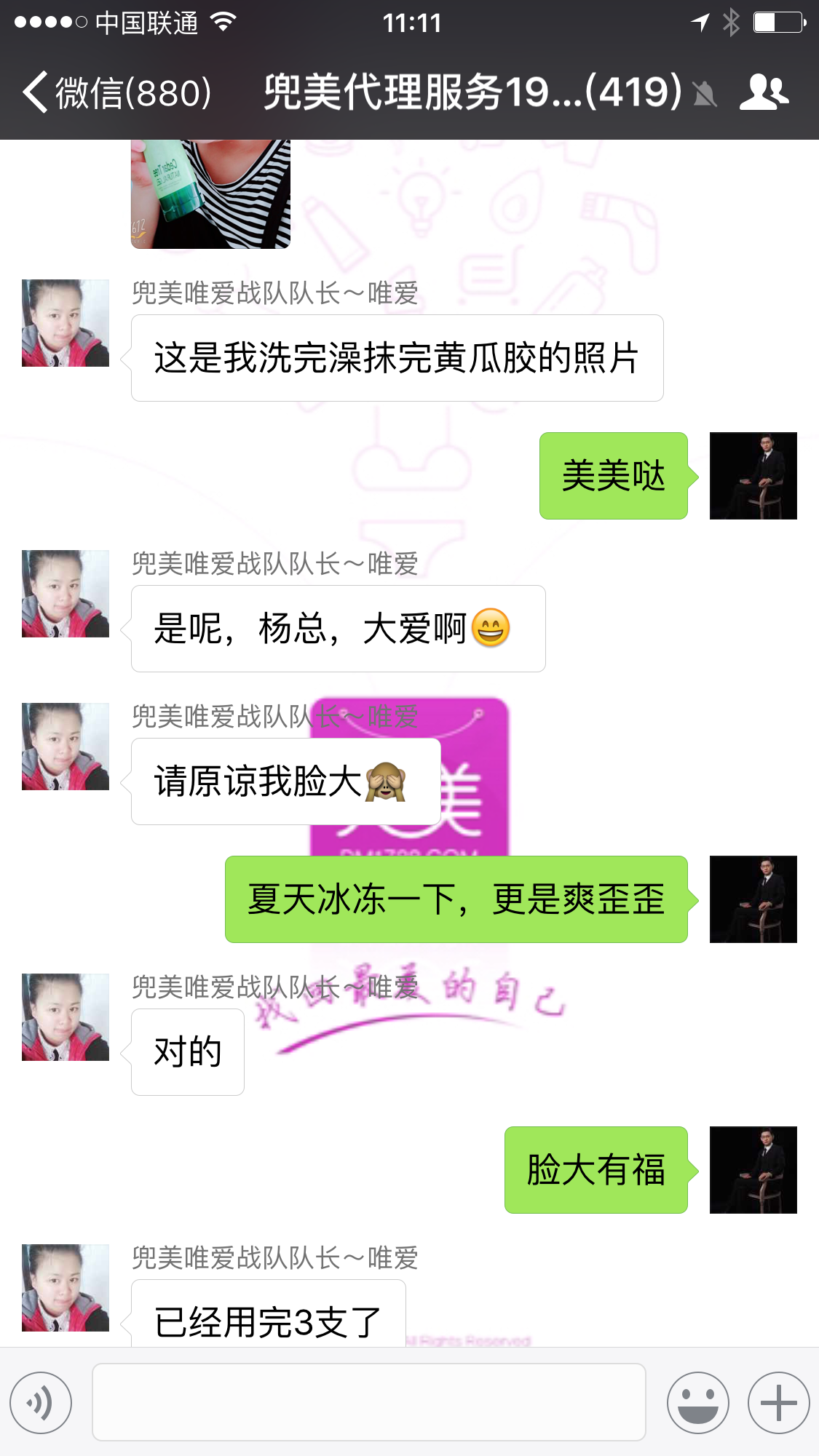
Task: Open the emoji sticker panel
Action: 697,1402
